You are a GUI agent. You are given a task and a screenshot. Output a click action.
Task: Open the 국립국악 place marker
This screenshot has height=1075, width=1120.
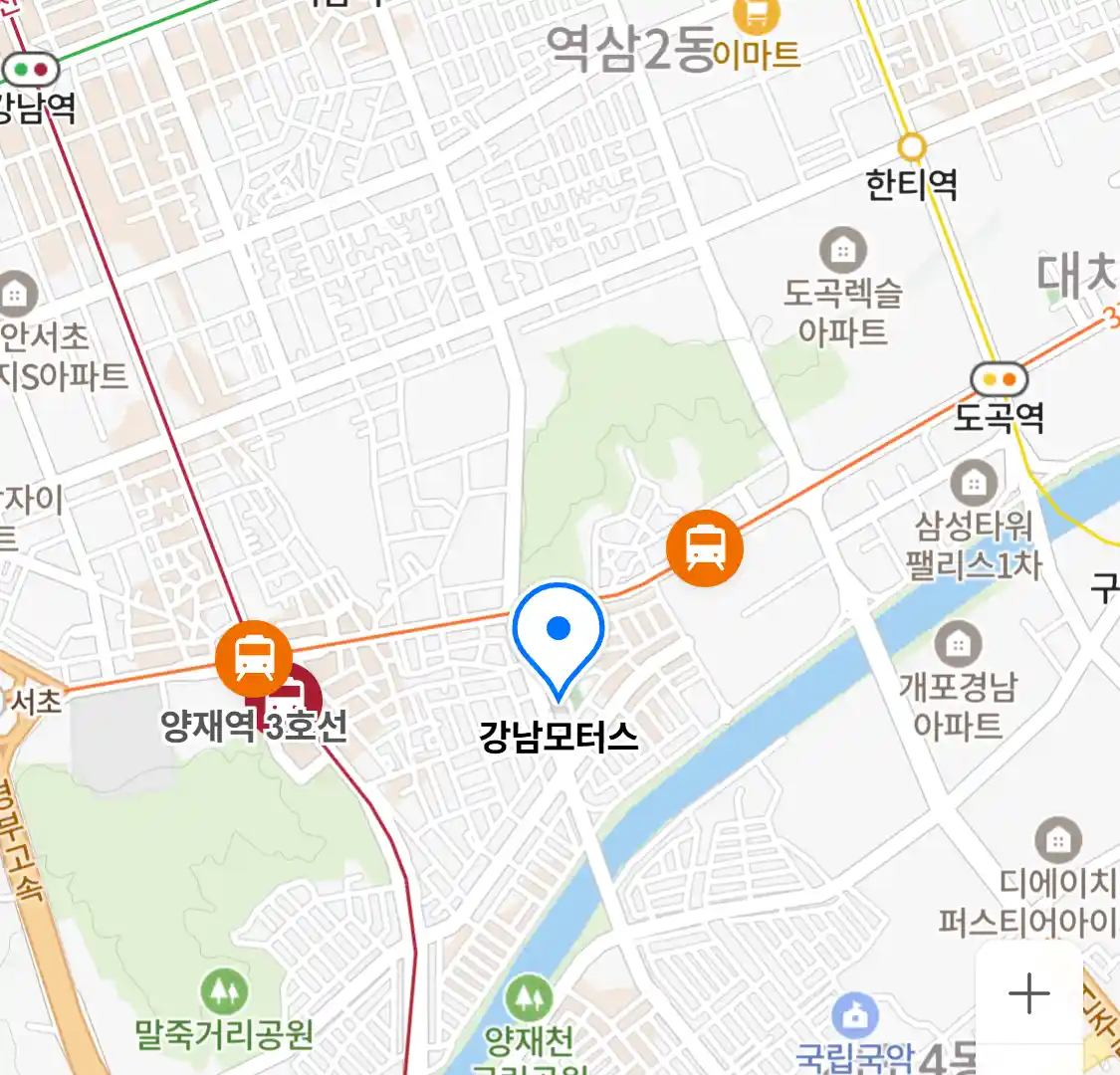854,1016
